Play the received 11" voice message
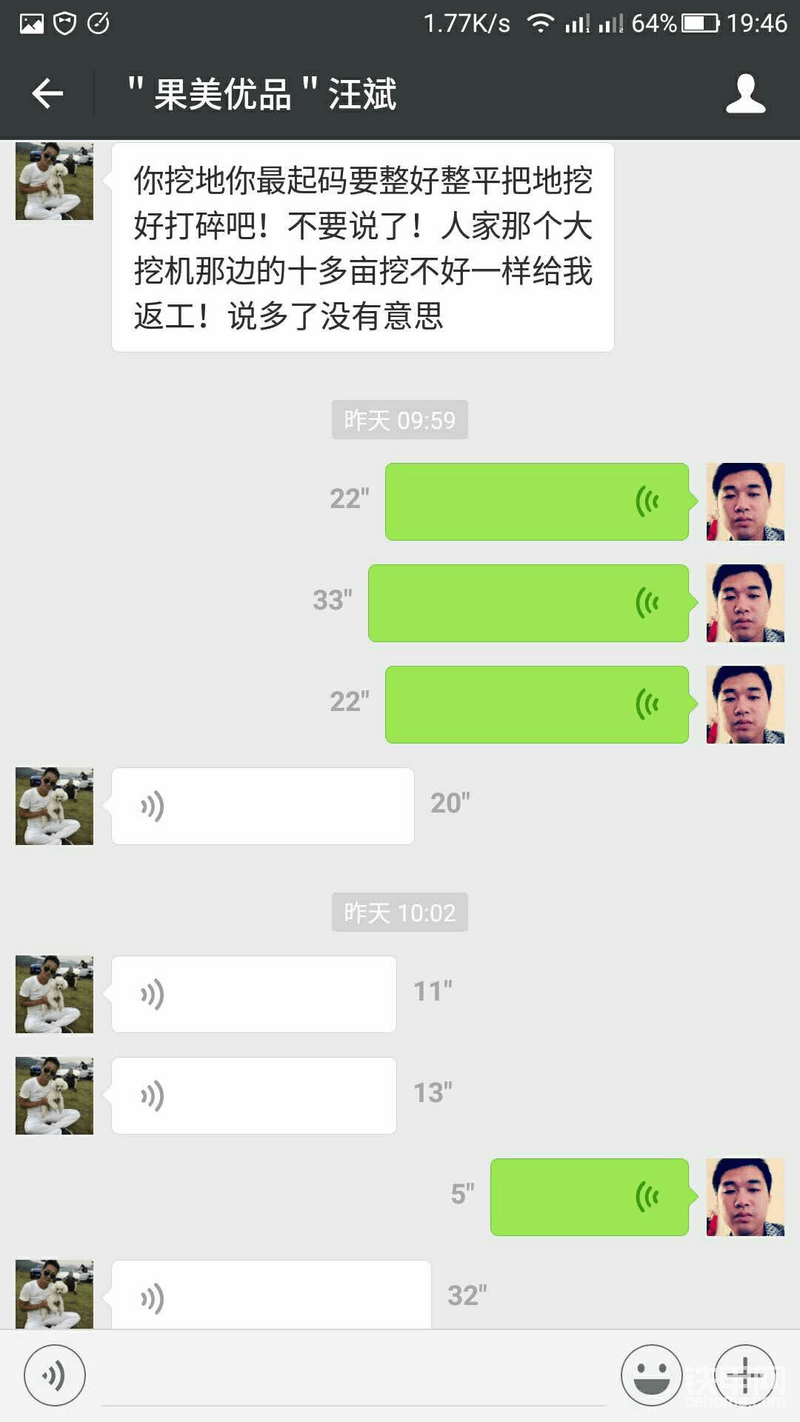800x1422 pixels. 253,994
